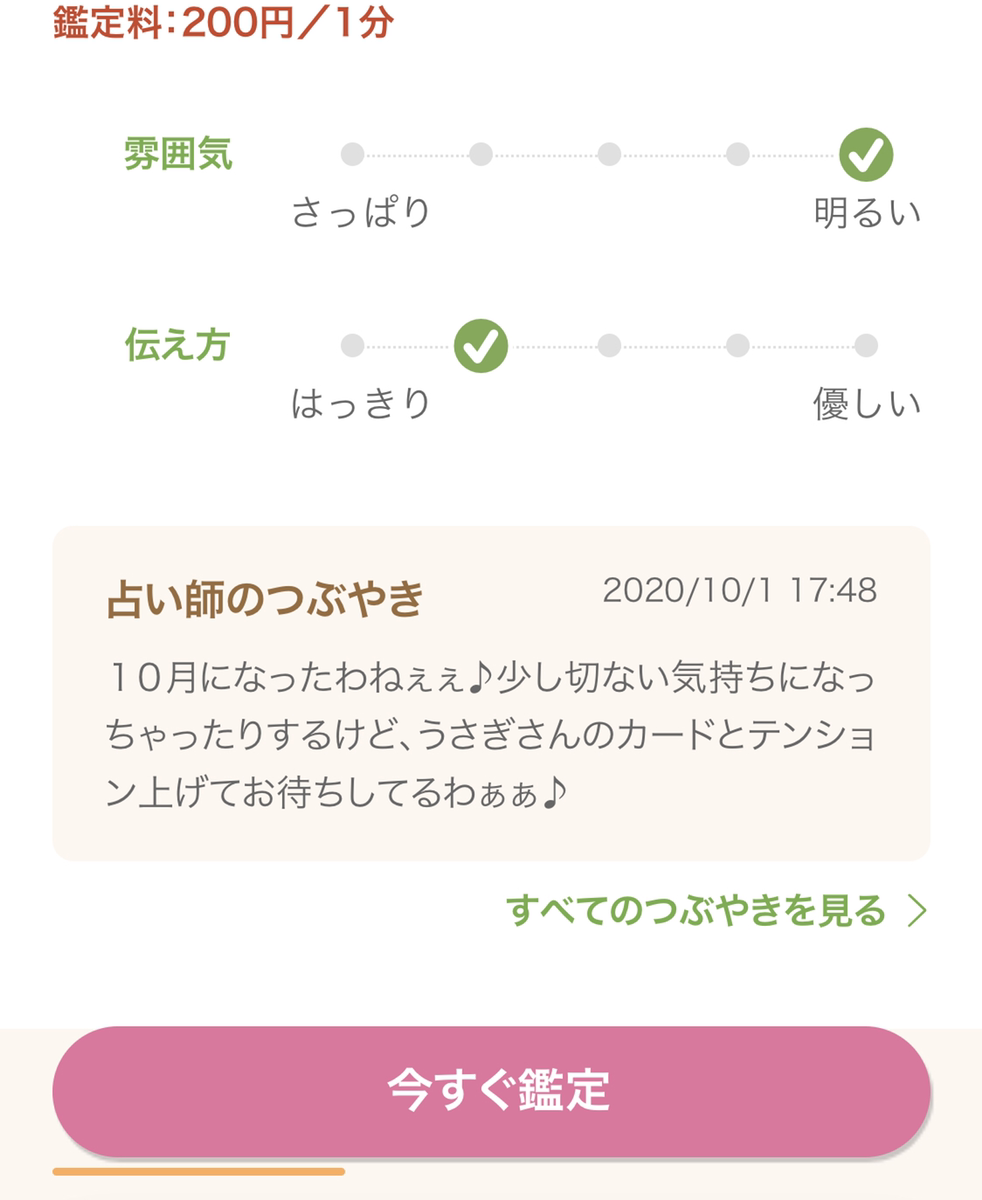Image resolution: width=982 pixels, height=1200 pixels.
Task: Open すべてのつぶやきを見る link
Action: 716,911
